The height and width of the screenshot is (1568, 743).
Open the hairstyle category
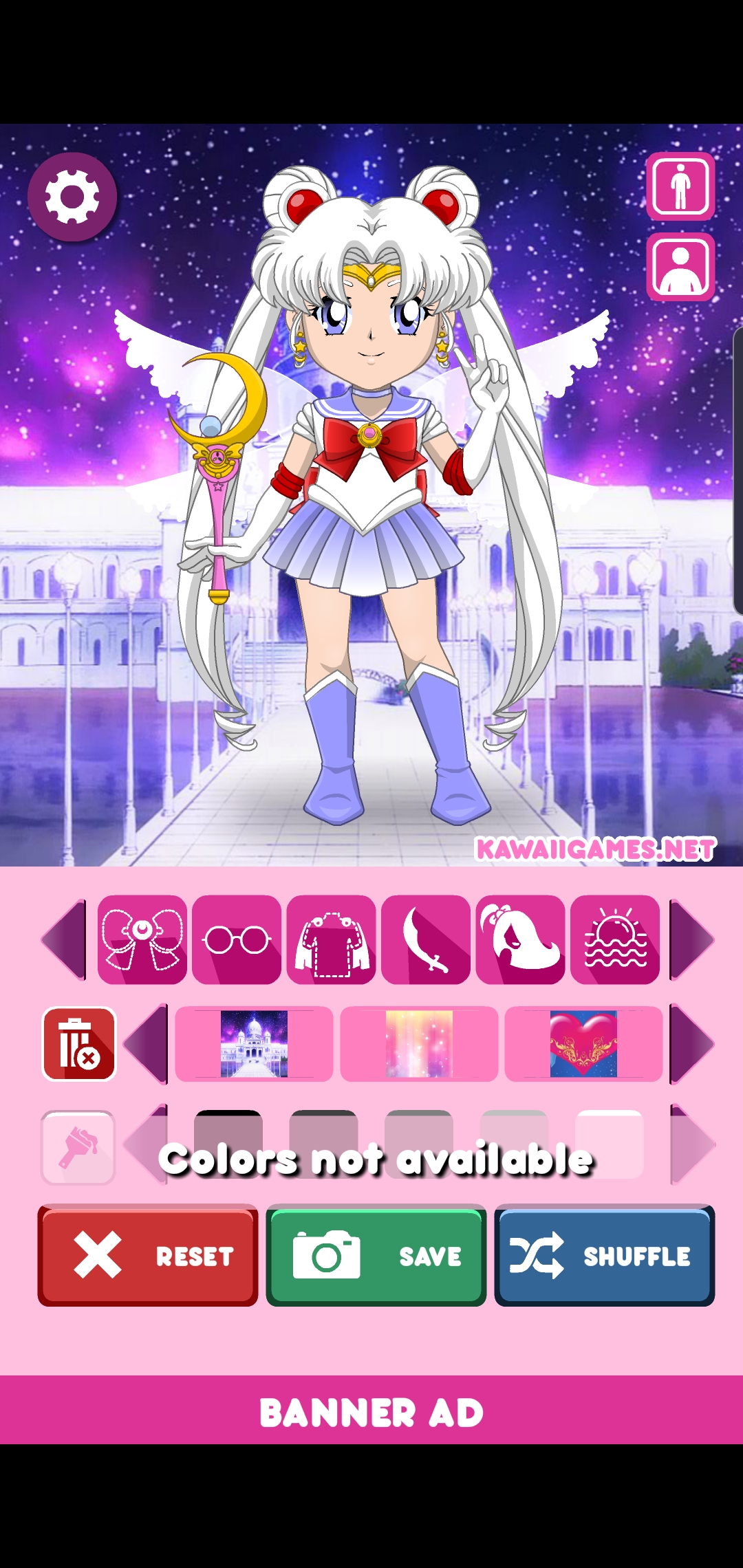521,939
